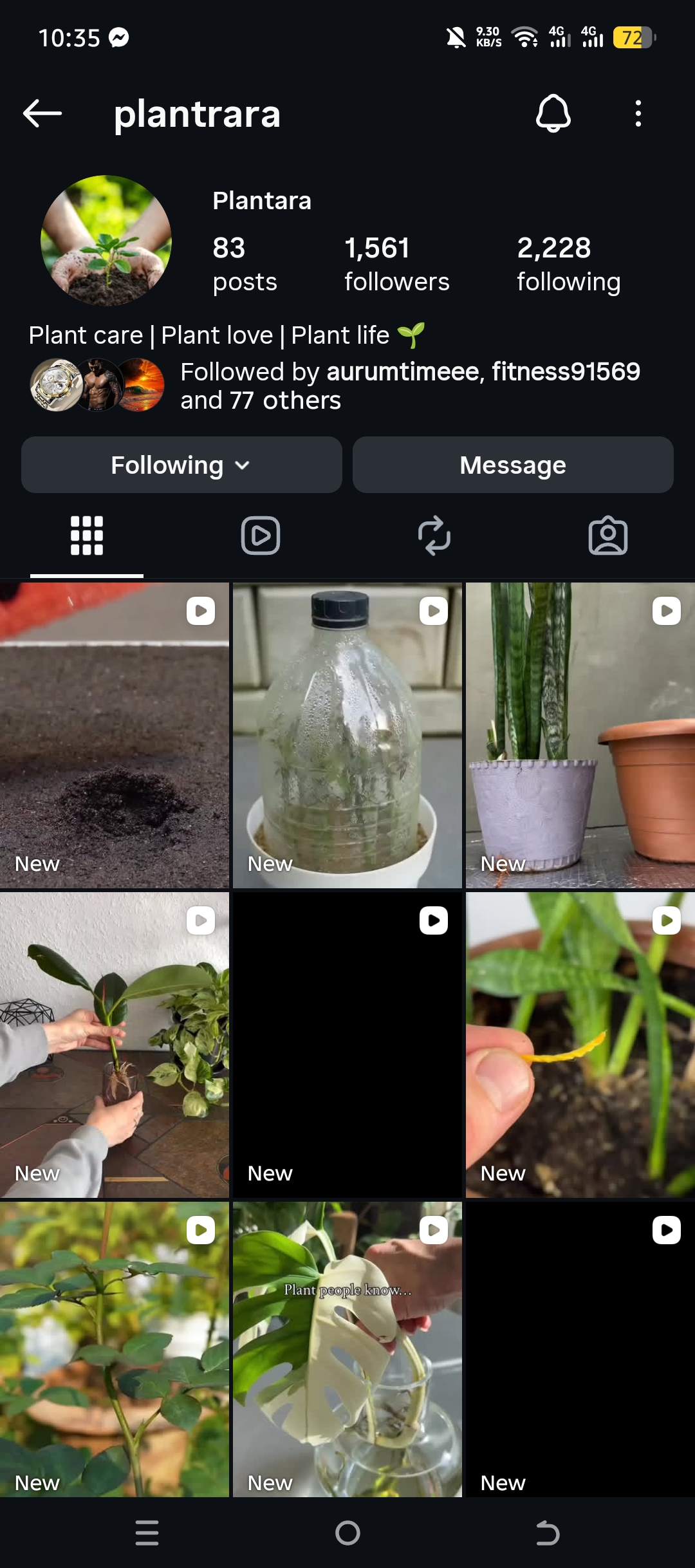Open the rubber plant cutting reel
The height and width of the screenshot is (1568, 695).
click(115, 1044)
